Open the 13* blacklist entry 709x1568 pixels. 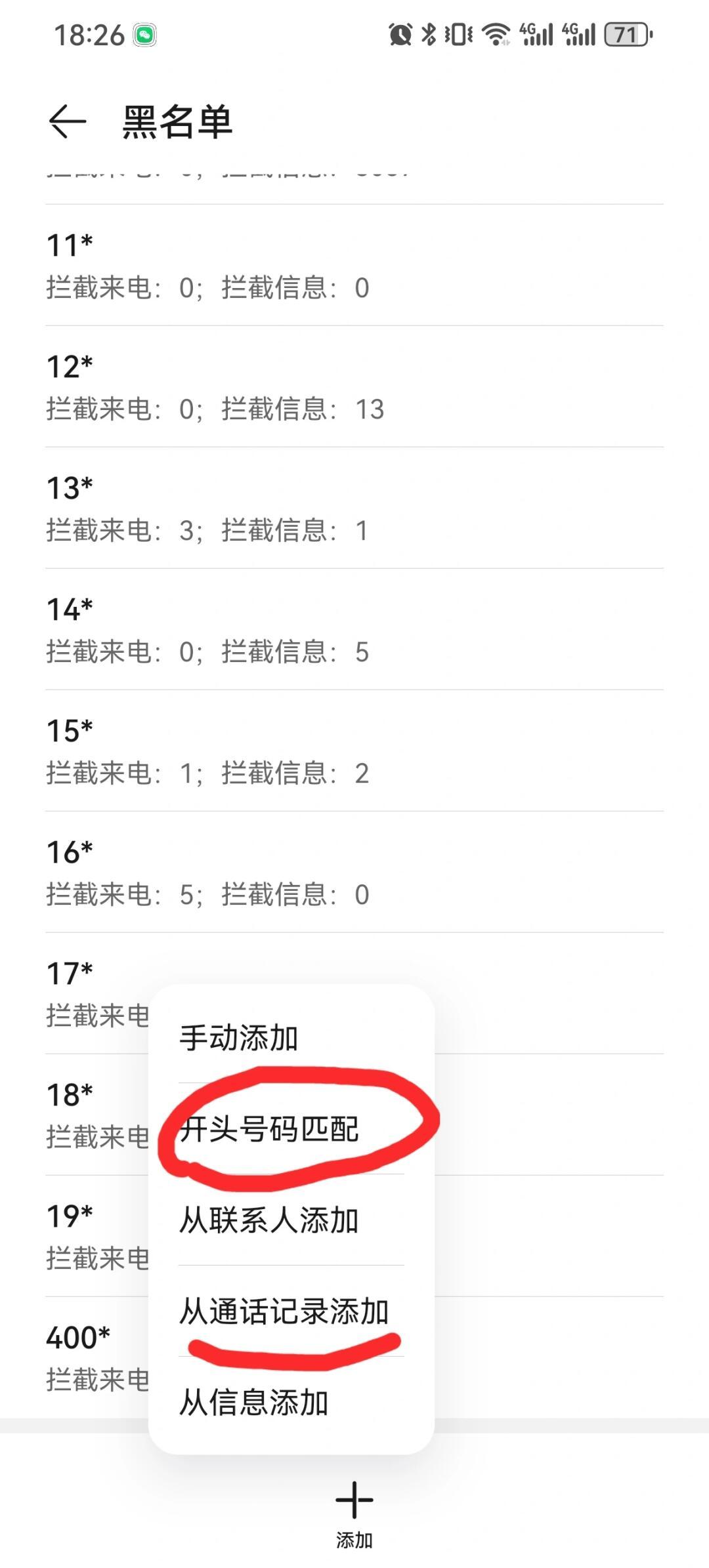point(354,508)
